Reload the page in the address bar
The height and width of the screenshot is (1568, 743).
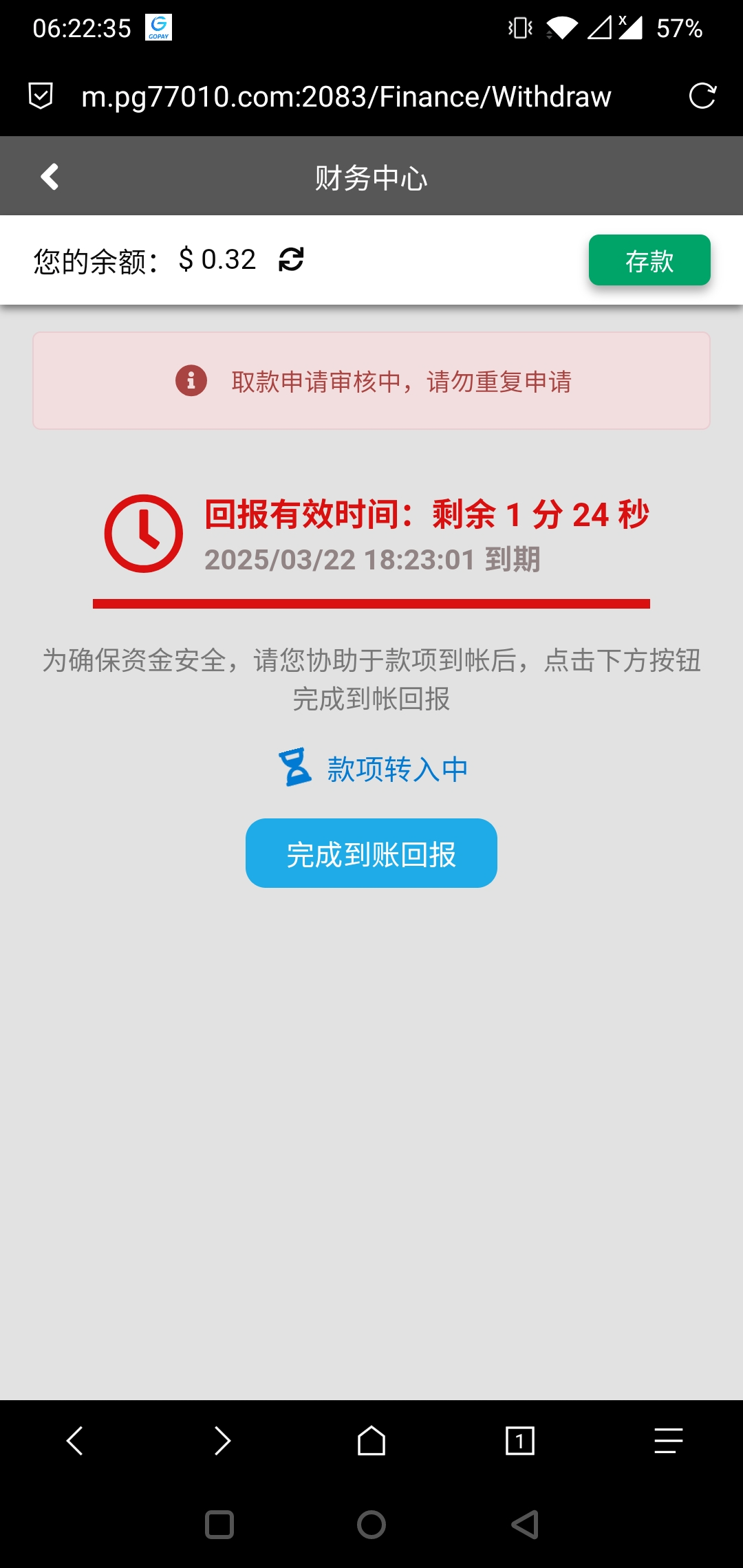pyautogui.click(x=702, y=96)
